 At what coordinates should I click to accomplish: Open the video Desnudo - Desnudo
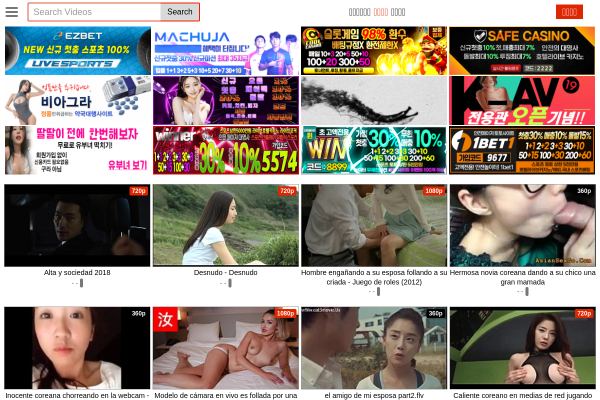[225, 225]
